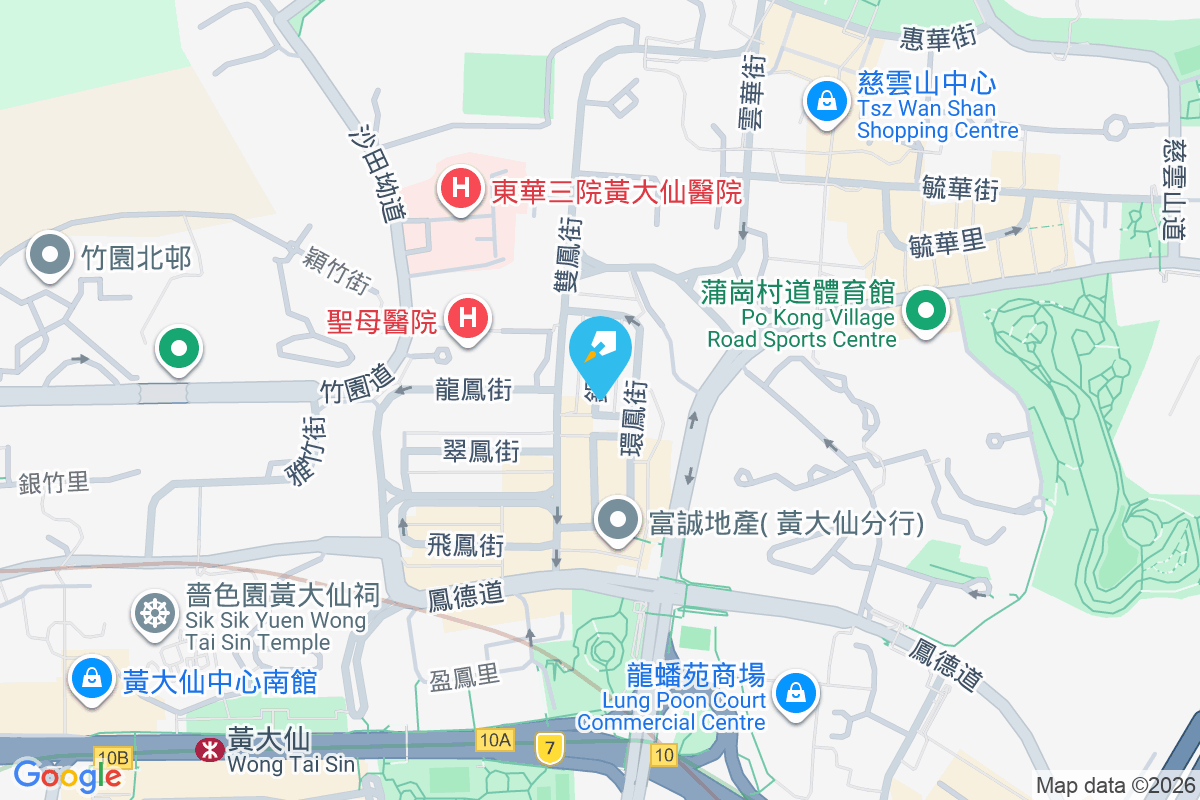Tap the Po Kong Village Road Sports Centre pin
This screenshot has height=800, width=1200.
click(926, 312)
